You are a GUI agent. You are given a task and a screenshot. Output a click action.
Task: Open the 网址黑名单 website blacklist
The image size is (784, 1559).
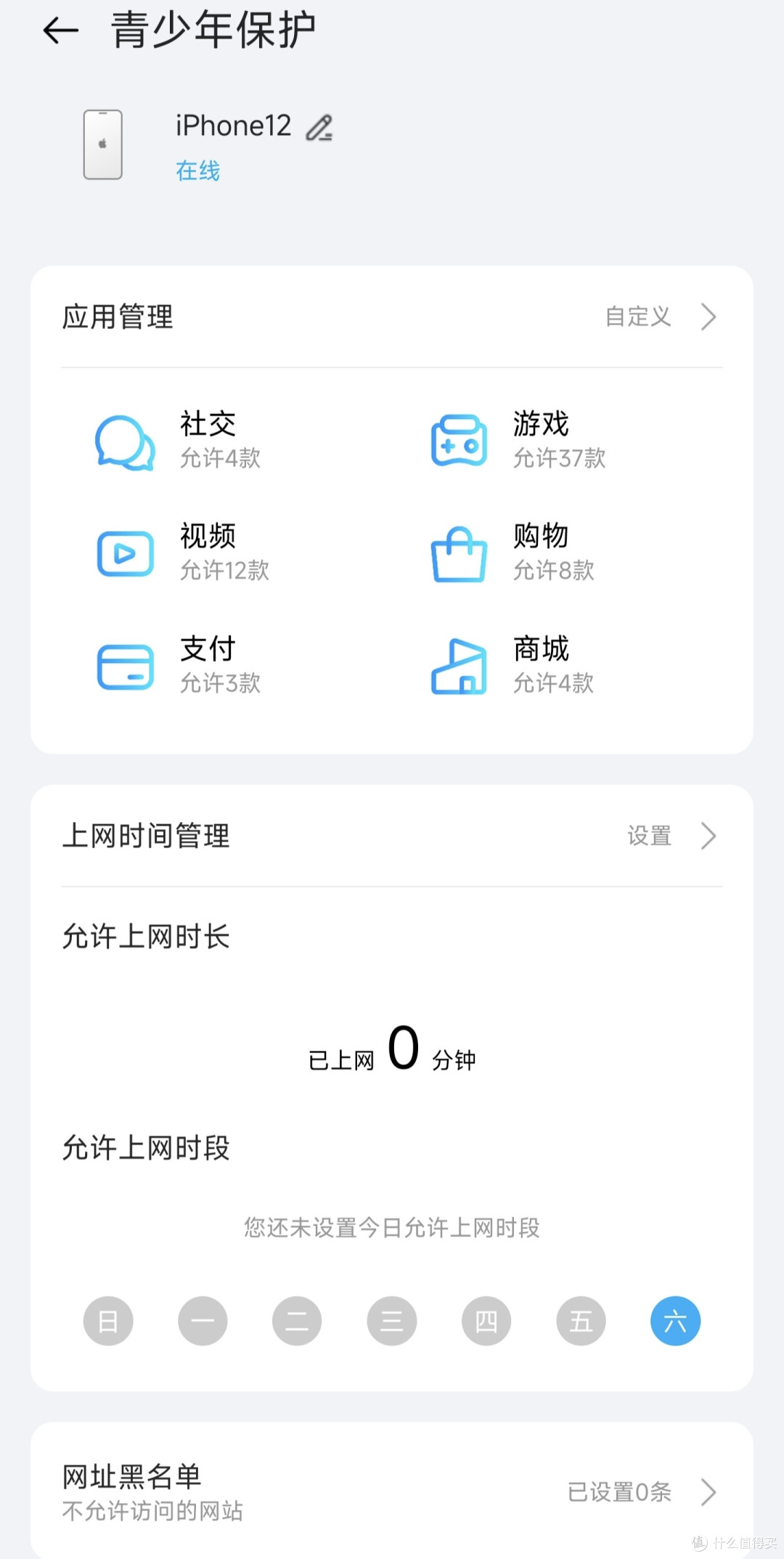click(392, 1492)
